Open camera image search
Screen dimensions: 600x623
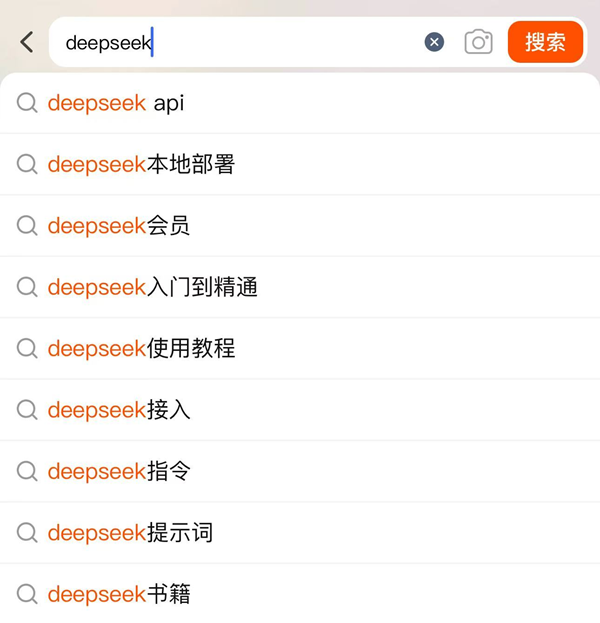(479, 42)
